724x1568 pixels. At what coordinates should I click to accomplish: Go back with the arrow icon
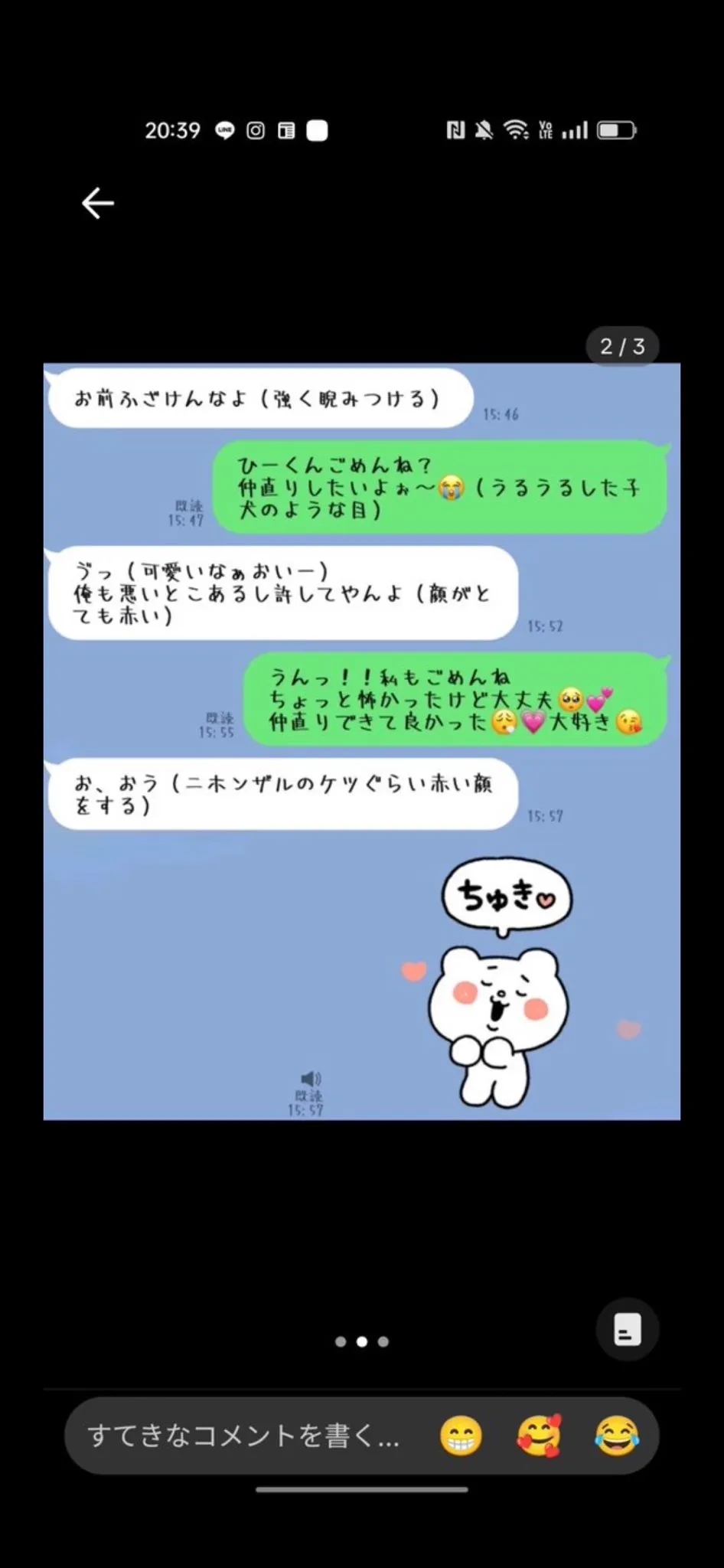tap(98, 204)
